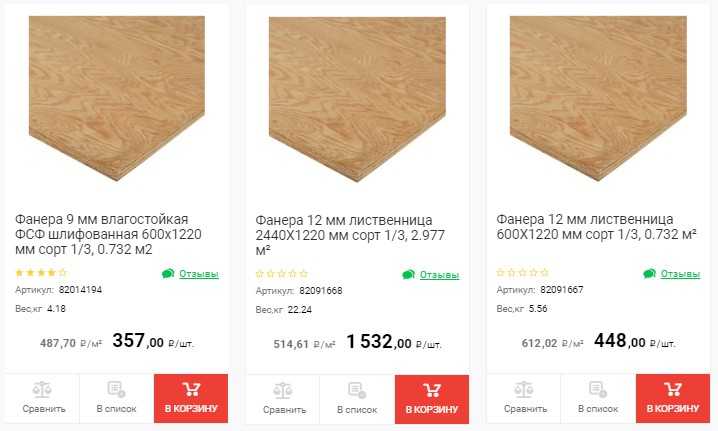Save 12 mm 2440X1220 plywood to list
Image resolution: width=718 pixels, height=431 pixels.
pos(357,398)
